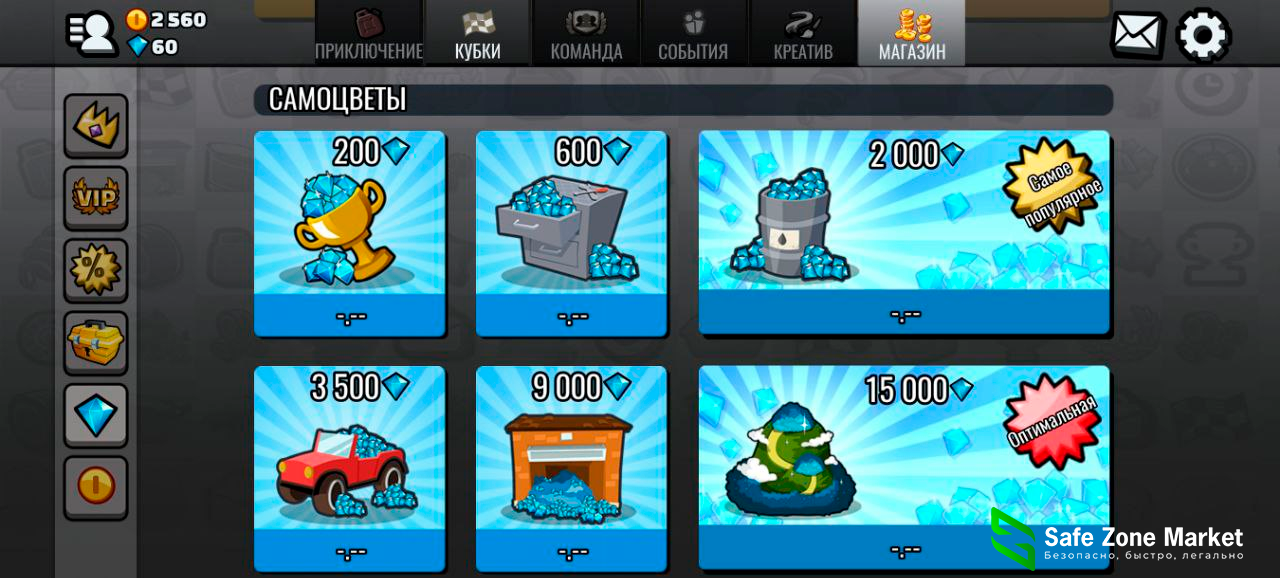This screenshot has width=1280, height=578.
Task: Open the coins section in the sidebar
Action: coord(96,488)
